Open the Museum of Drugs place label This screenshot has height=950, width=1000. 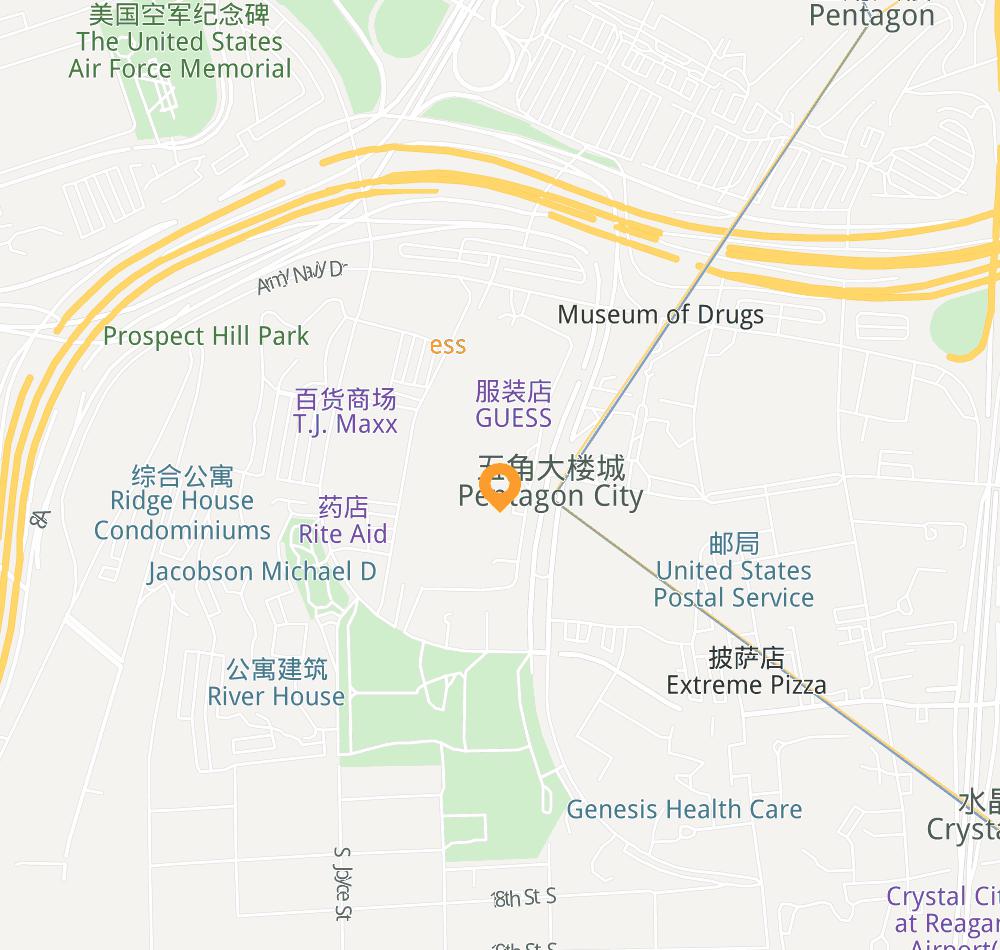pos(660,315)
